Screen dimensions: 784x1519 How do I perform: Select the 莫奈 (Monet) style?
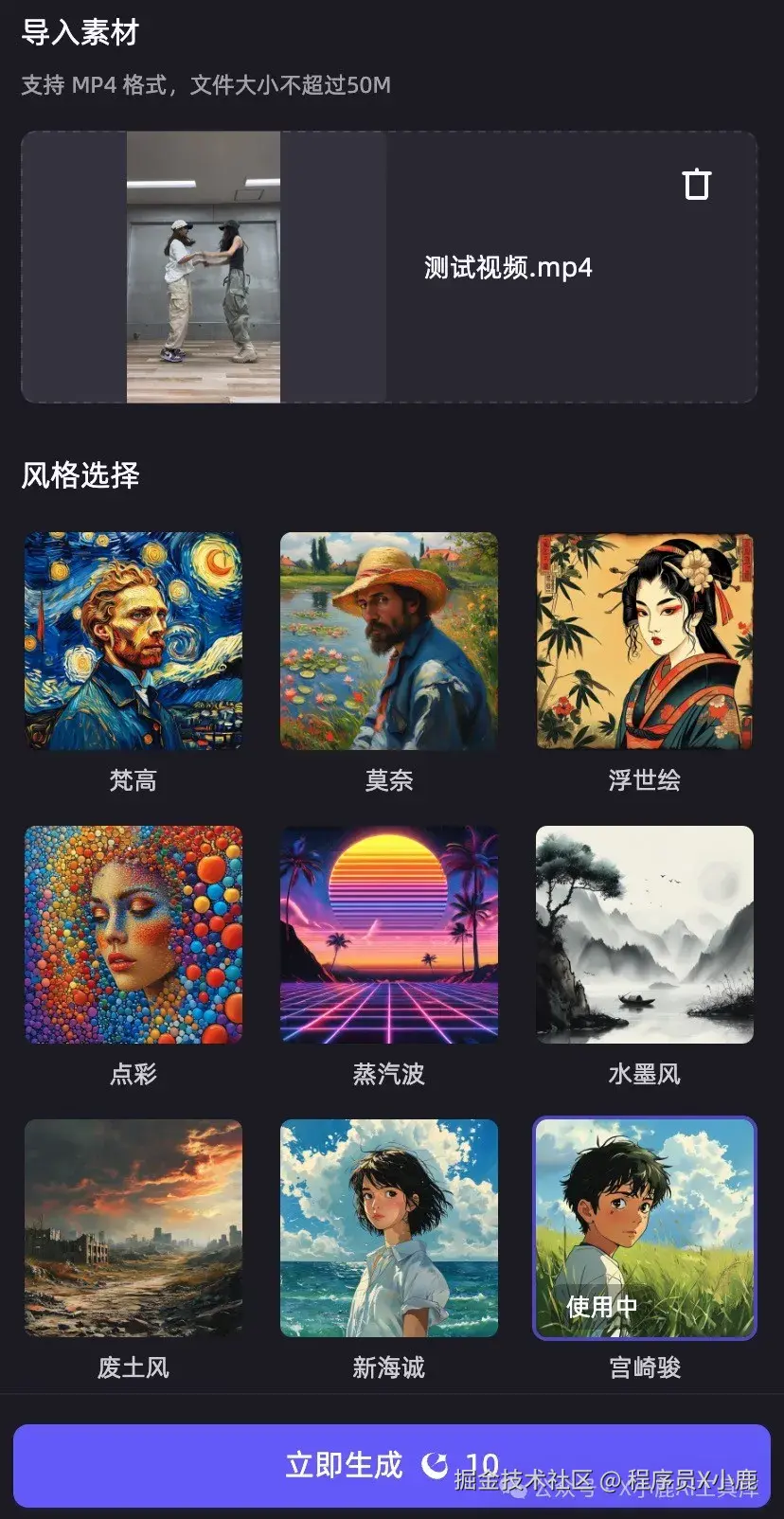click(388, 641)
